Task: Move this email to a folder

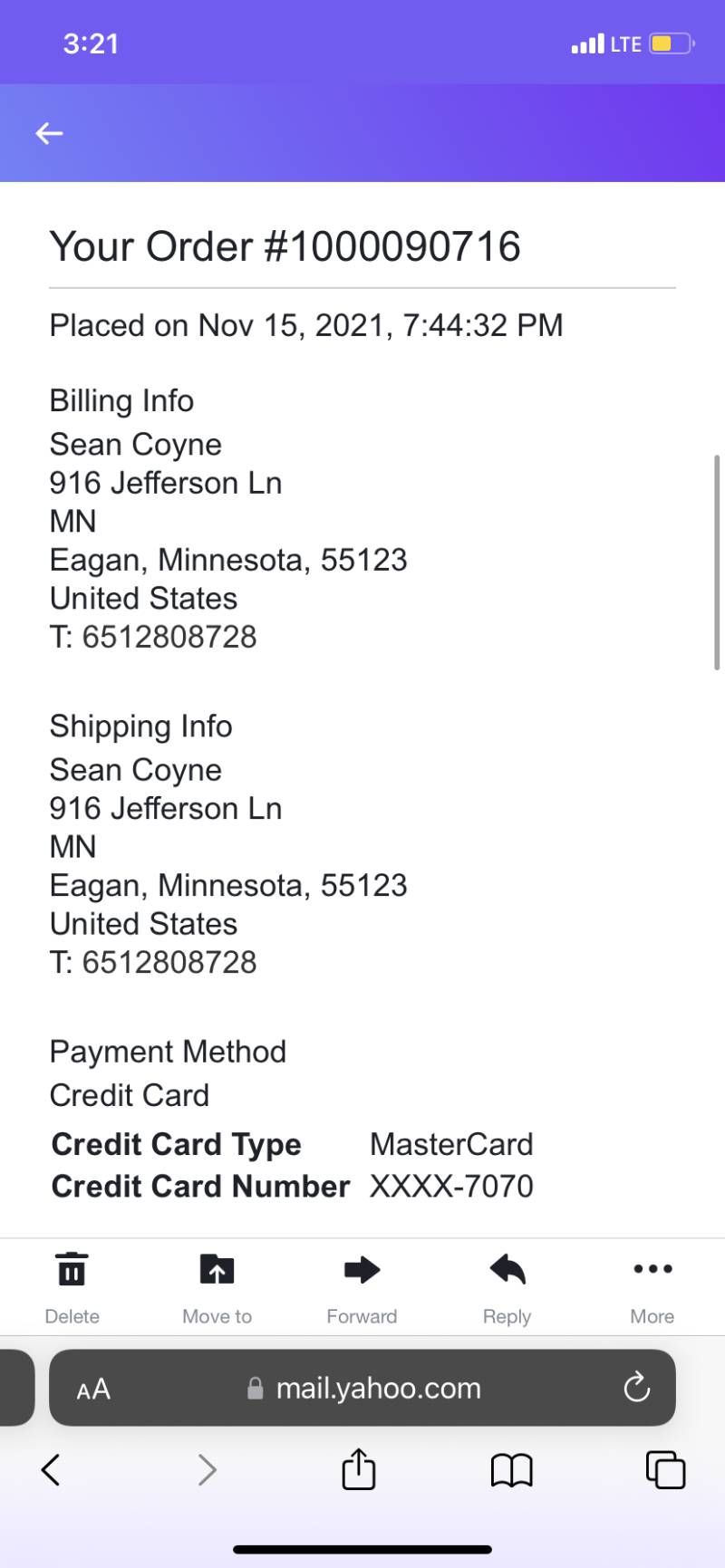Action: click(217, 1288)
